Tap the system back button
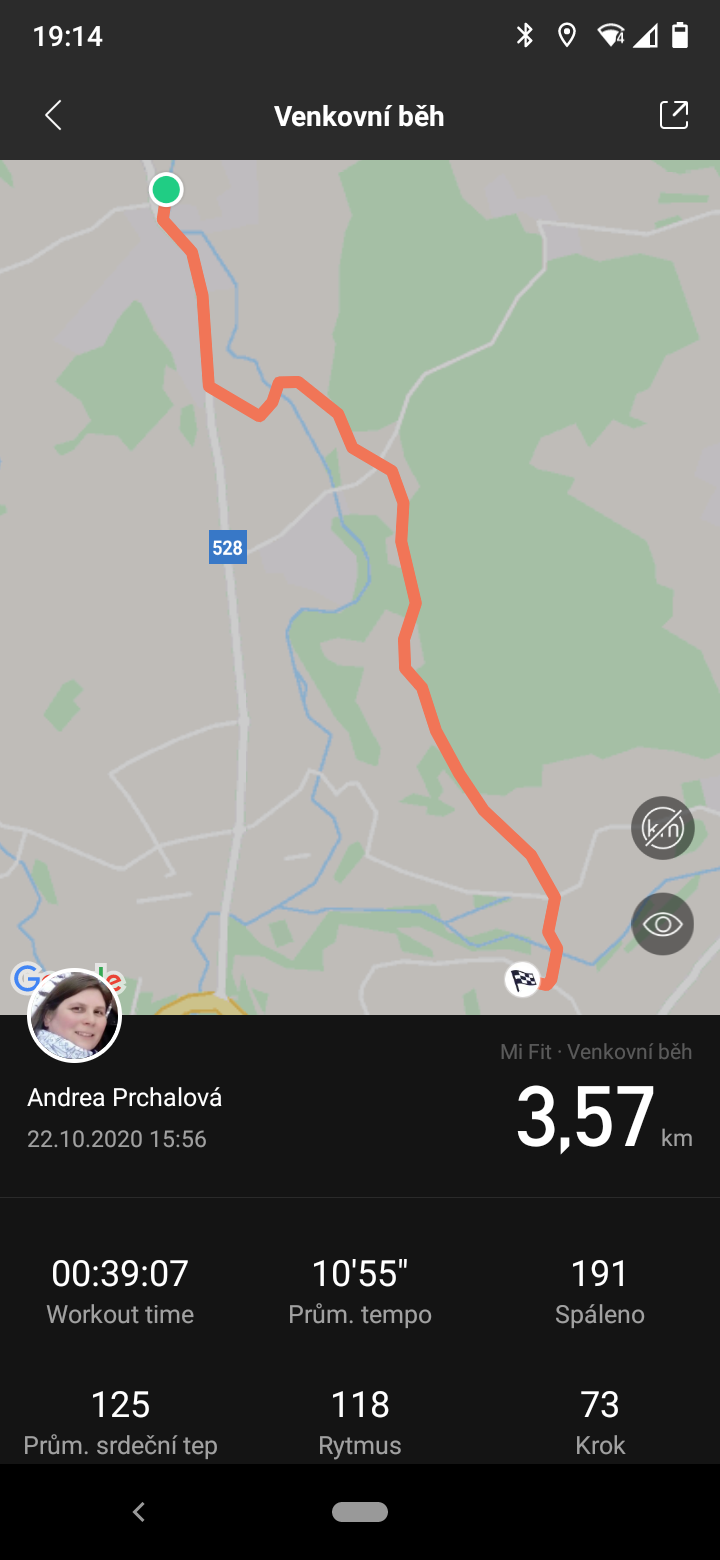The height and width of the screenshot is (1560, 720). 140,1512
